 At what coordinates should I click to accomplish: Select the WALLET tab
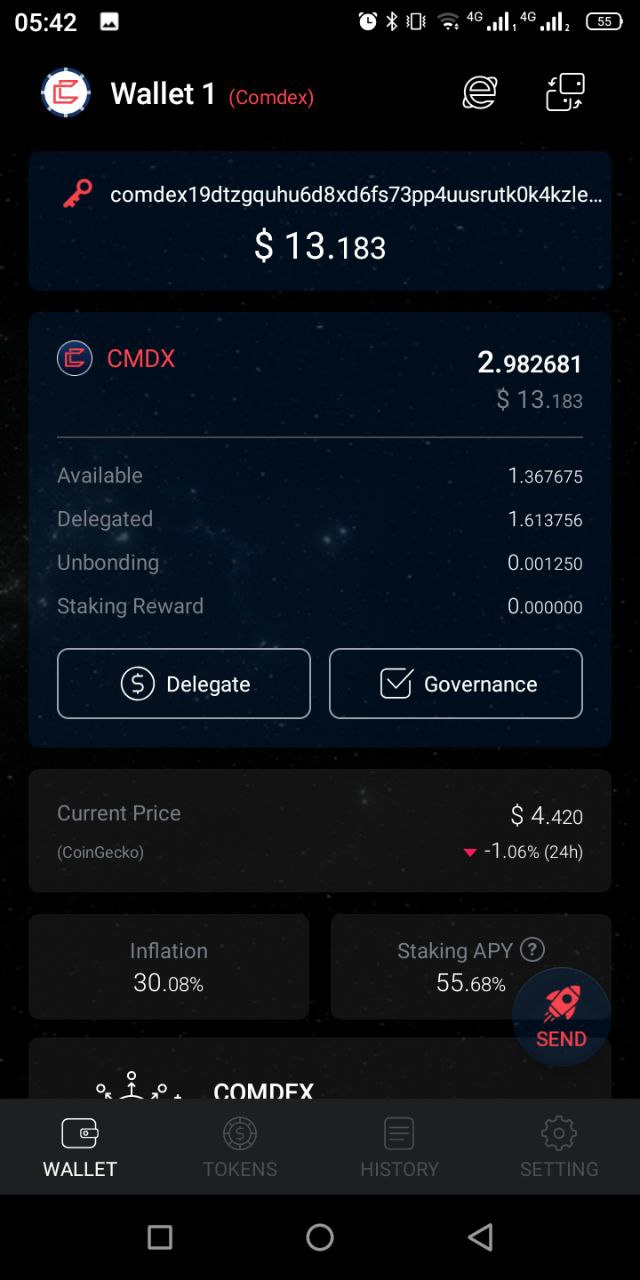[x=80, y=1147]
